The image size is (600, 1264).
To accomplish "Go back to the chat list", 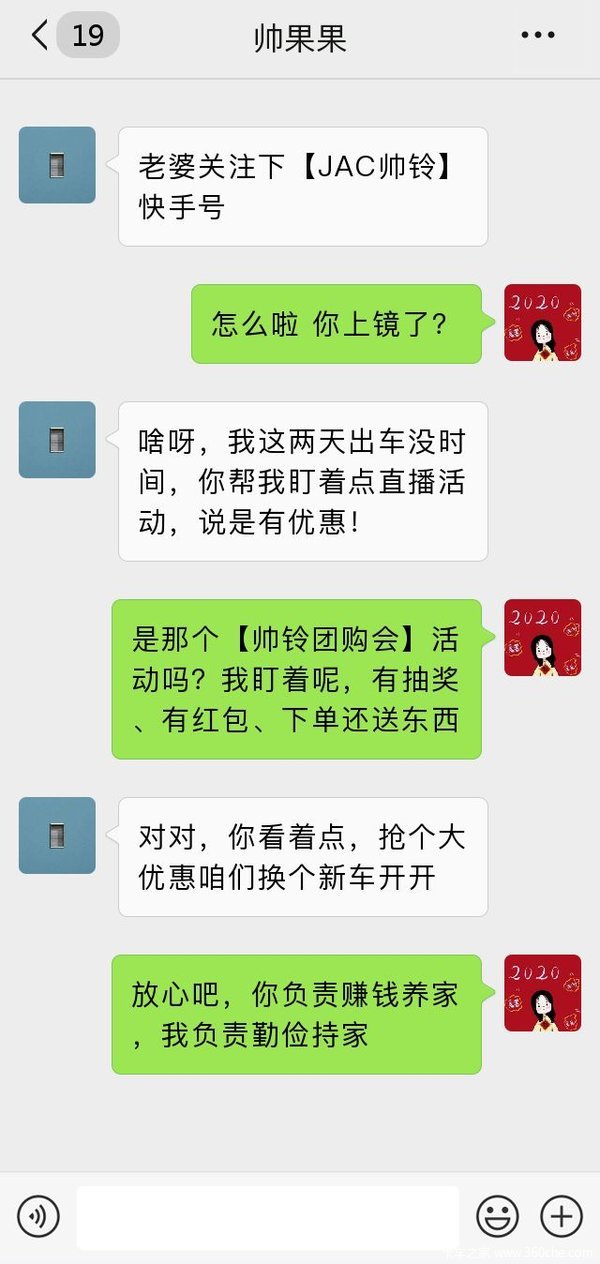I will coord(40,37).
